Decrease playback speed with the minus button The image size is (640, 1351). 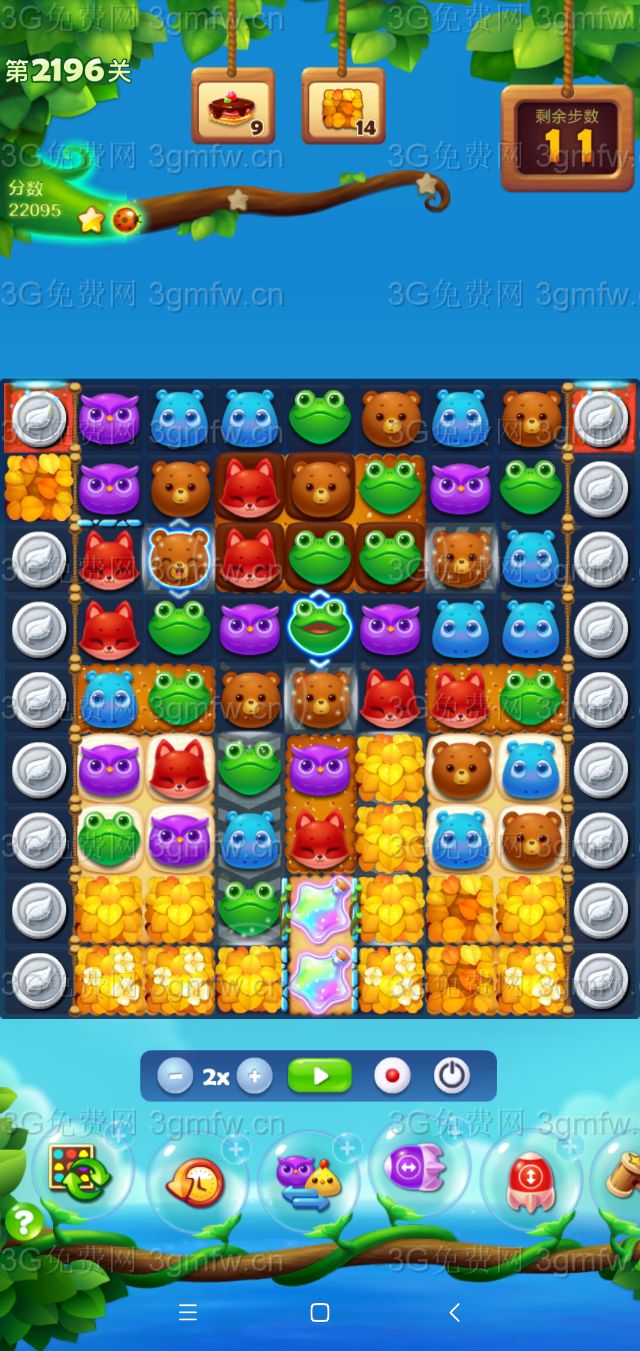175,1076
